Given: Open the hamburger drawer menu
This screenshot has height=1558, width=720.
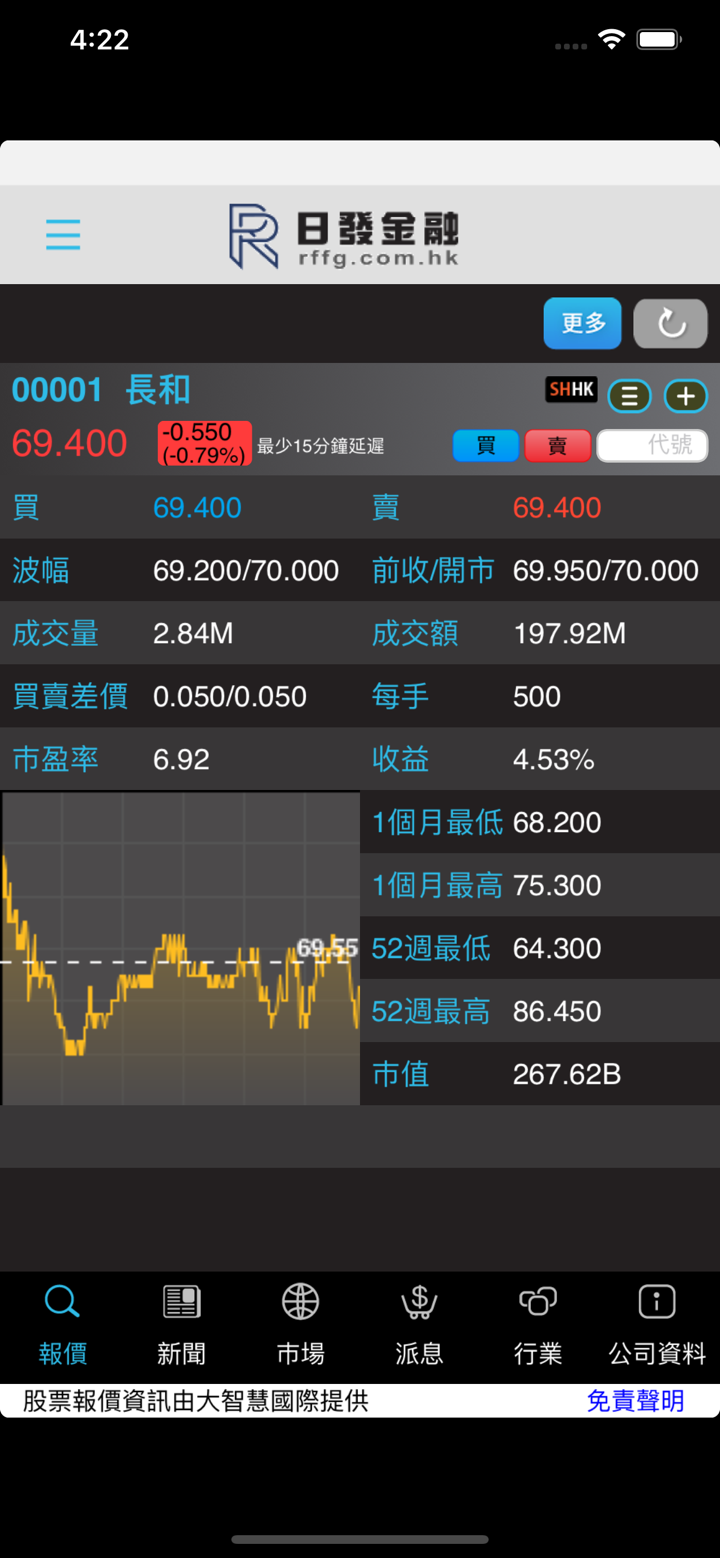Looking at the screenshot, I should (63, 235).
